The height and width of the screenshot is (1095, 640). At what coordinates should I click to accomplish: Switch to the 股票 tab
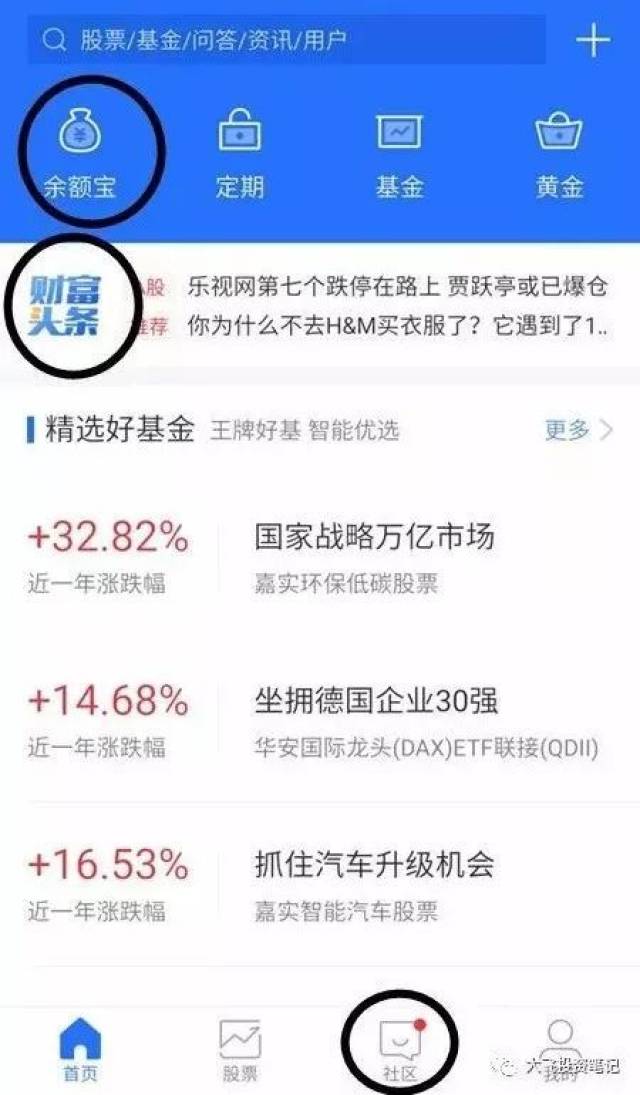240,1050
